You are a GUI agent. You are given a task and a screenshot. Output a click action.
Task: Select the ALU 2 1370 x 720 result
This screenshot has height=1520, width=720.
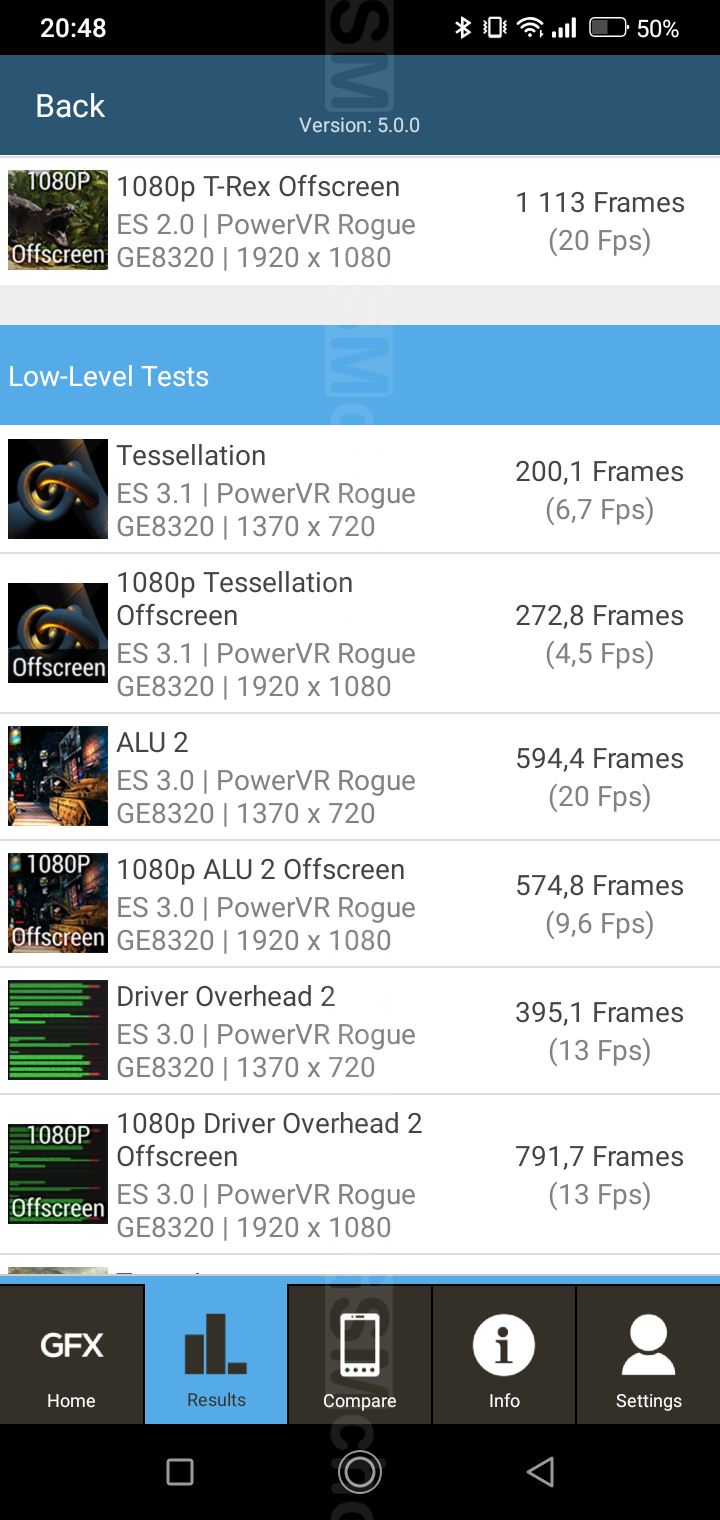point(360,777)
